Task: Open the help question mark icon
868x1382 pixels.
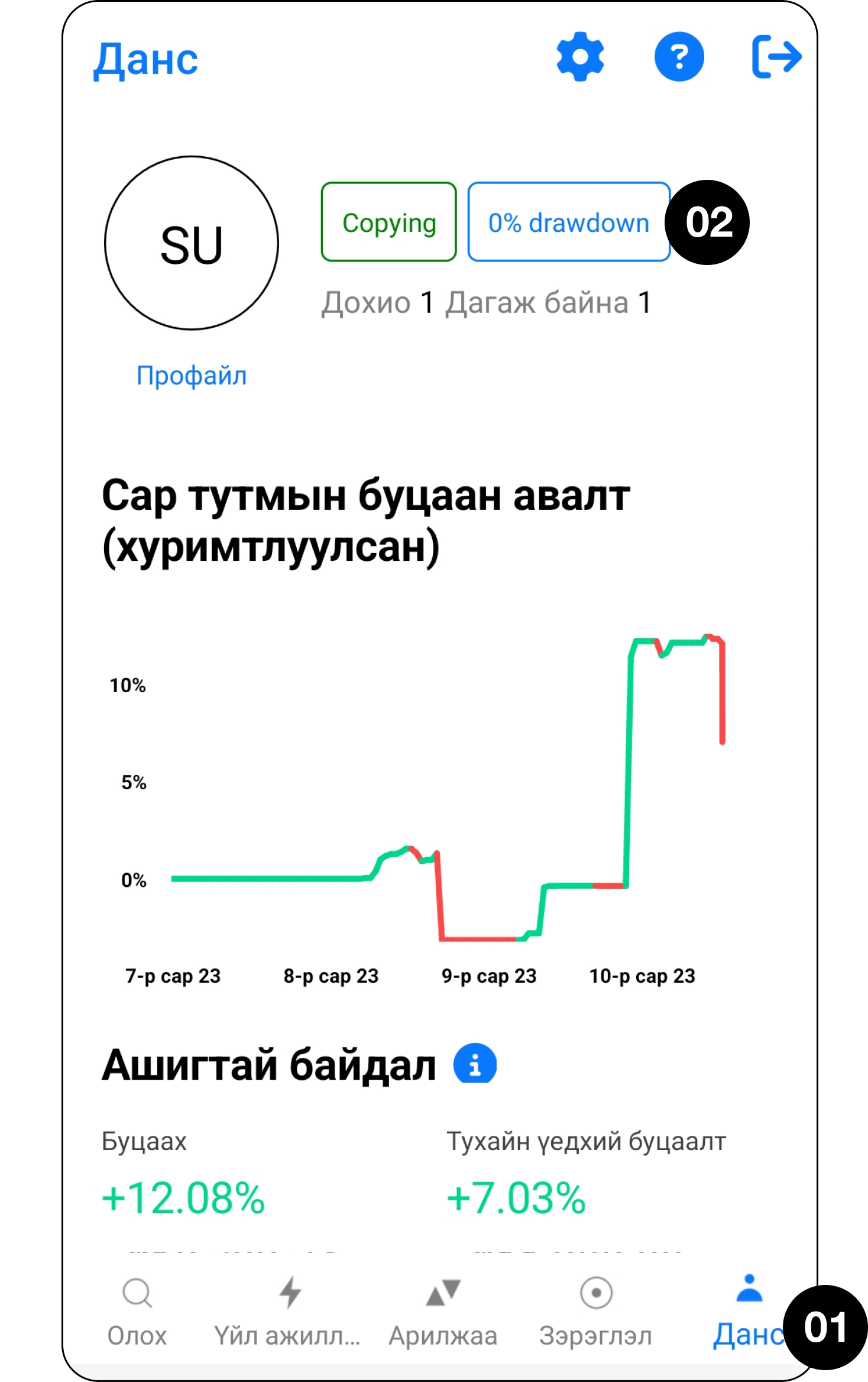Action: (679, 57)
